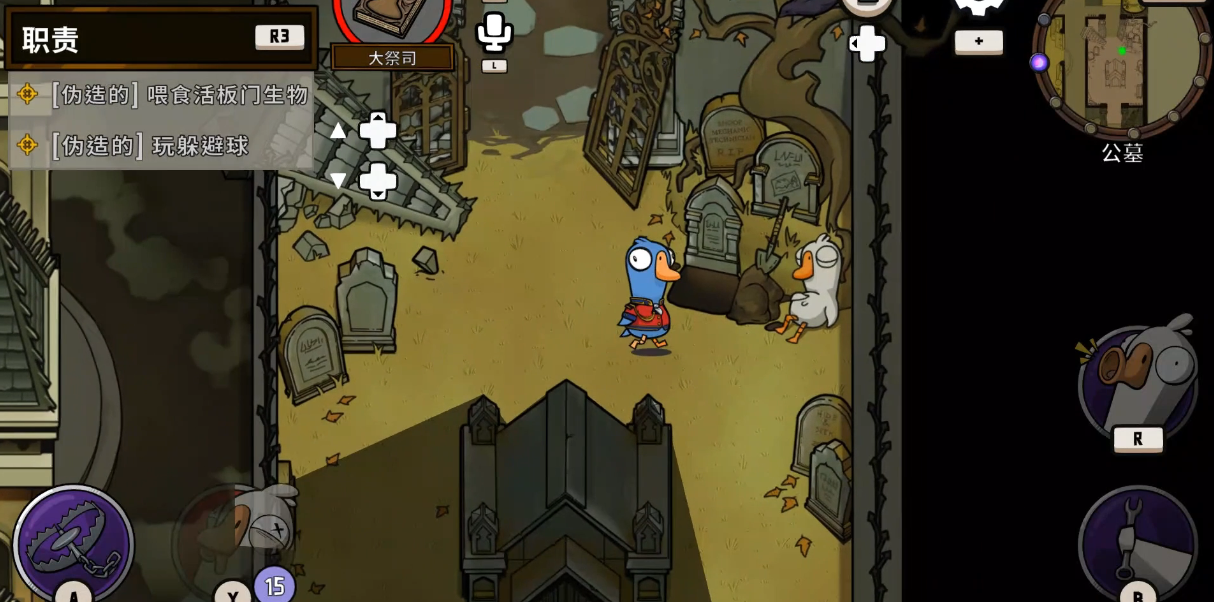The width and height of the screenshot is (1214, 602).
Task: Toggle the microphone icon
Action: 493,33
